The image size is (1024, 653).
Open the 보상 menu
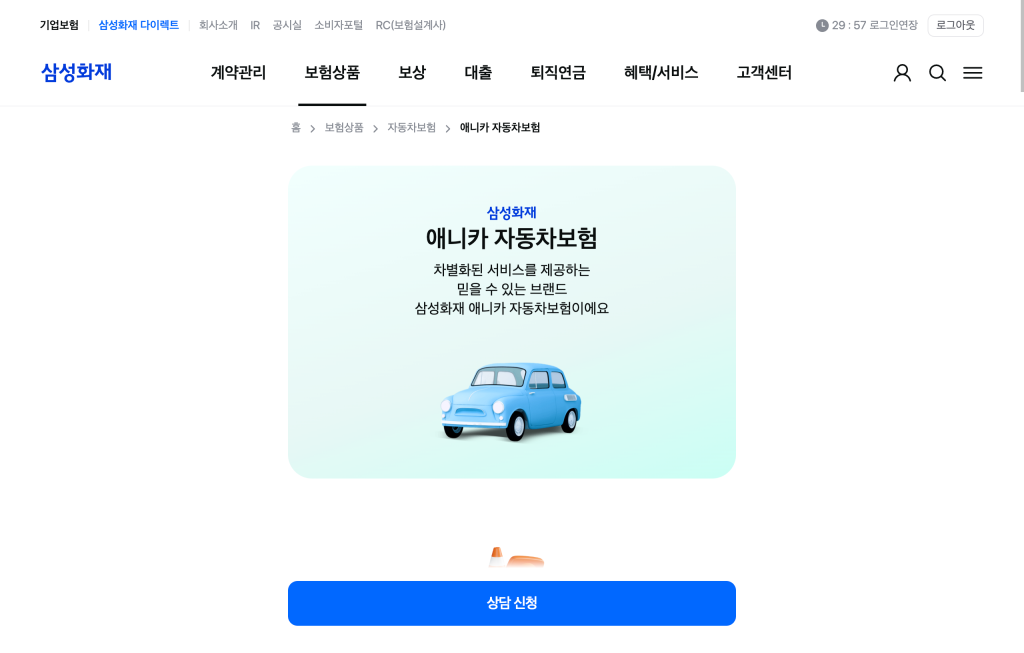[412, 73]
